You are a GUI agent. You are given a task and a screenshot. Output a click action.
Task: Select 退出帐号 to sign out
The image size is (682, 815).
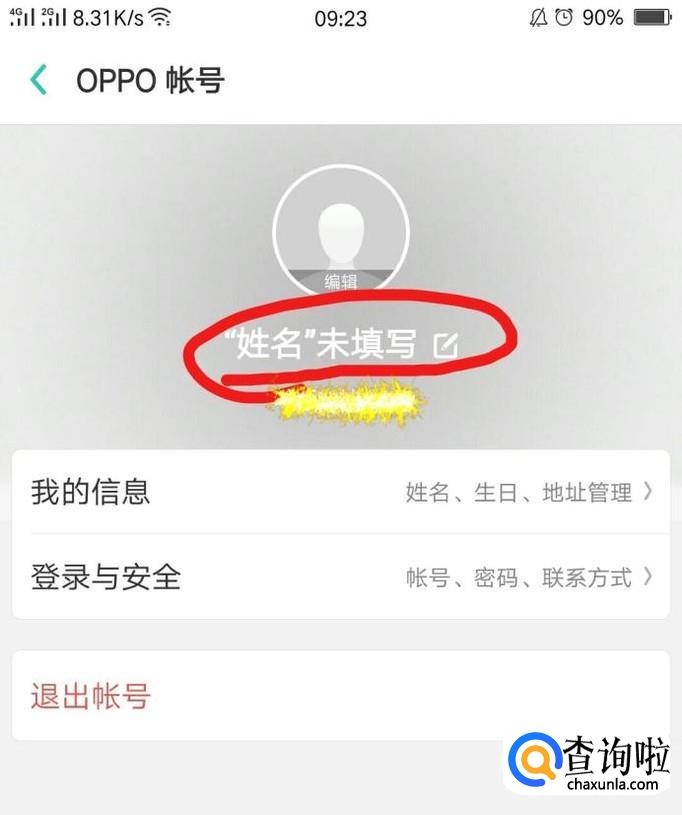[90, 696]
